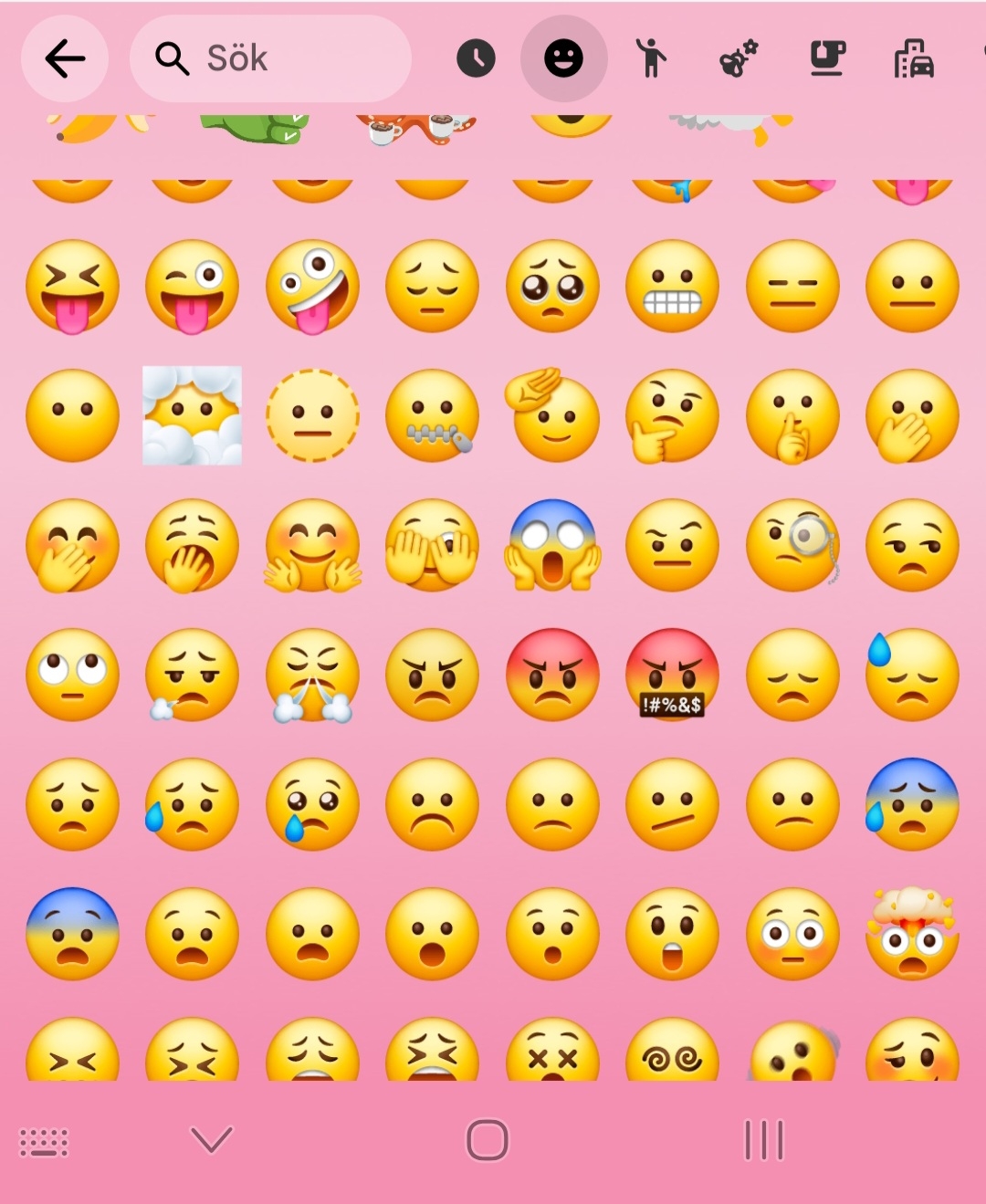Tap the system home button
The image size is (986, 1204).
click(487, 1140)
